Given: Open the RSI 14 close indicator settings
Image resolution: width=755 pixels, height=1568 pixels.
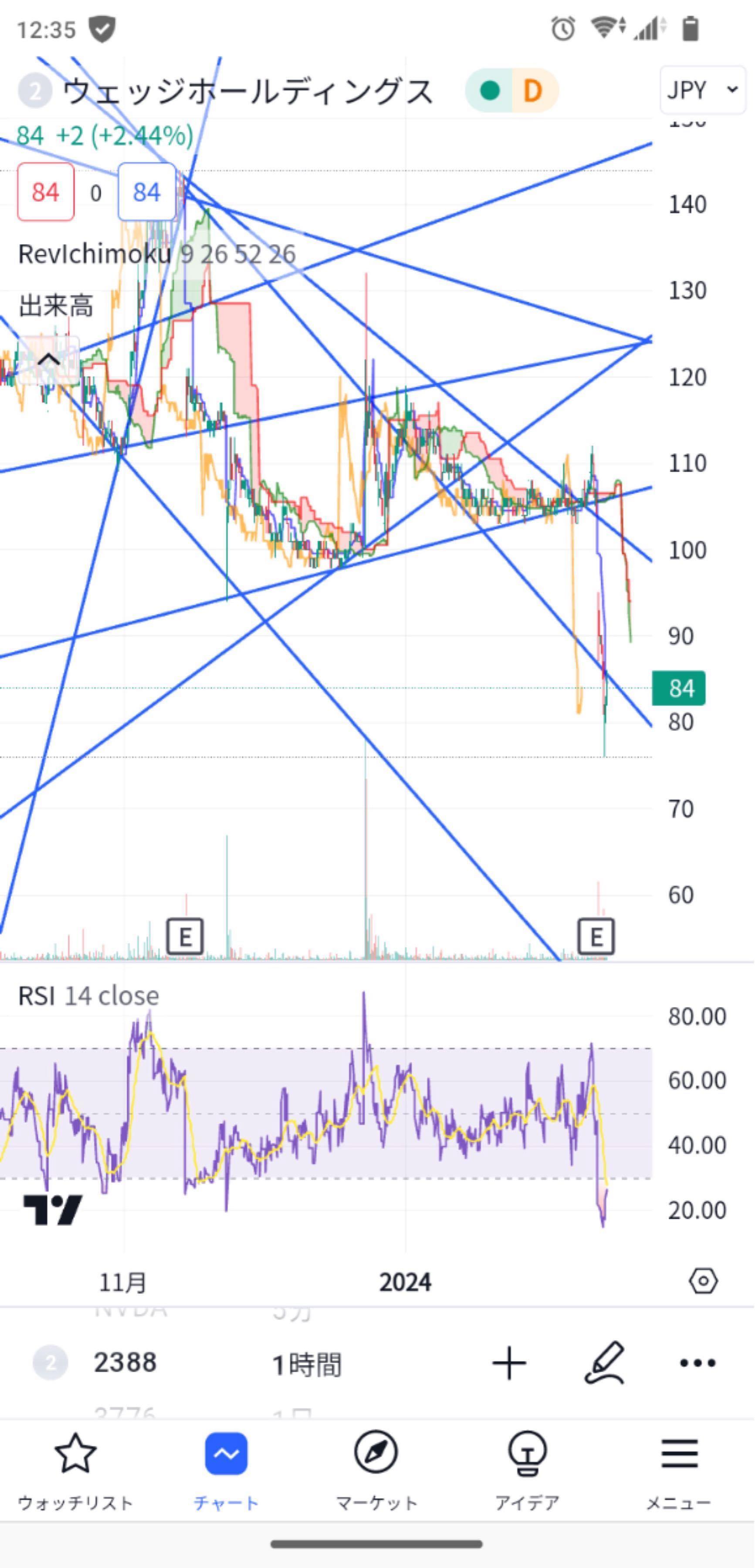Looking at the screenshot, I should 89,997.
